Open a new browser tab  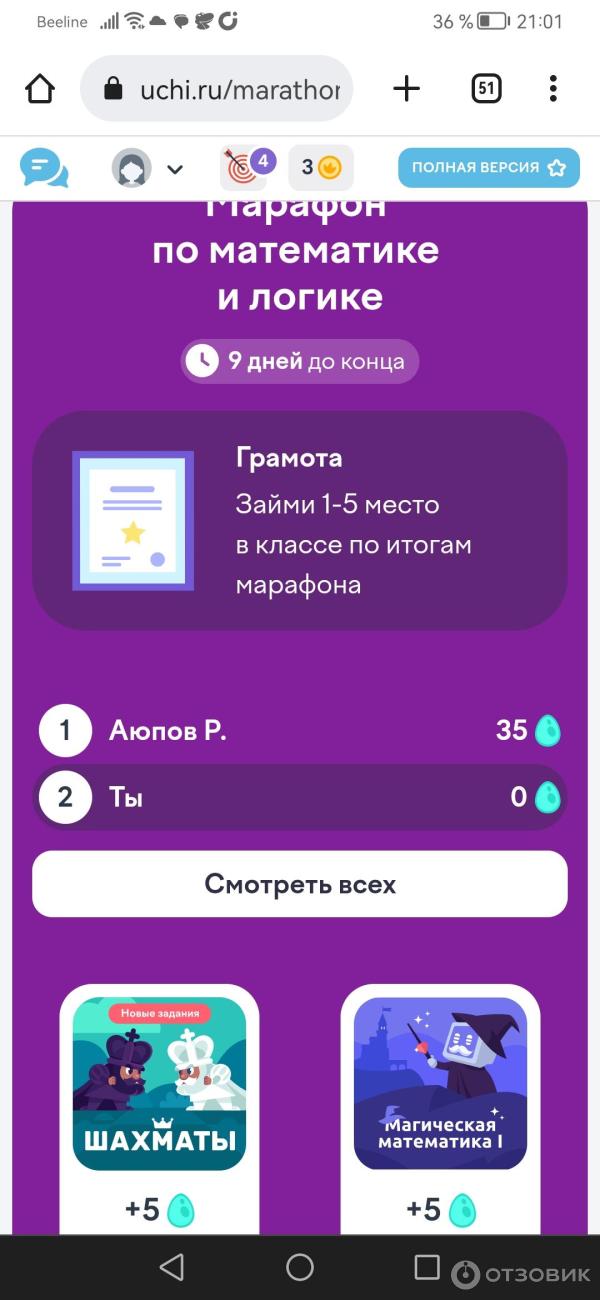[x=406, y=89]
